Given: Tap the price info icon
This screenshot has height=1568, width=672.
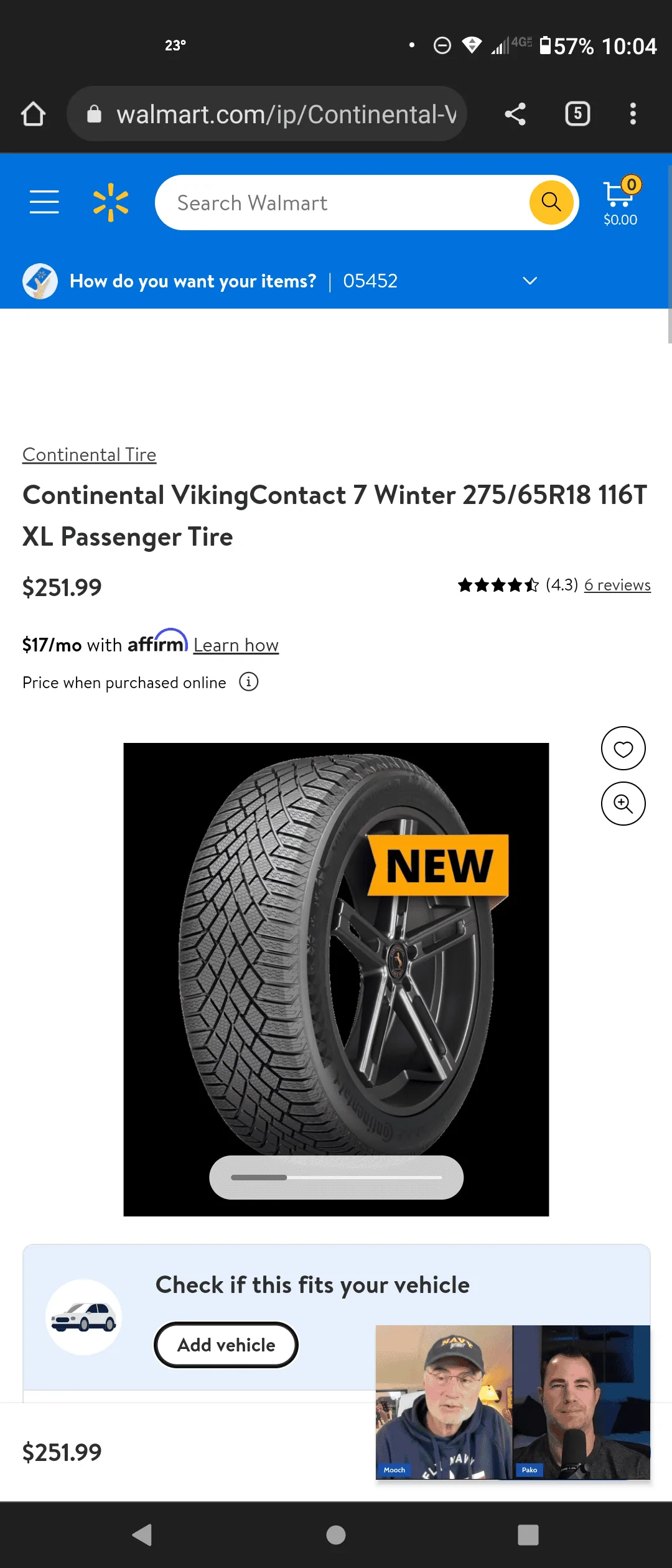Looking at the screenshot, I should tap(248, 682).
